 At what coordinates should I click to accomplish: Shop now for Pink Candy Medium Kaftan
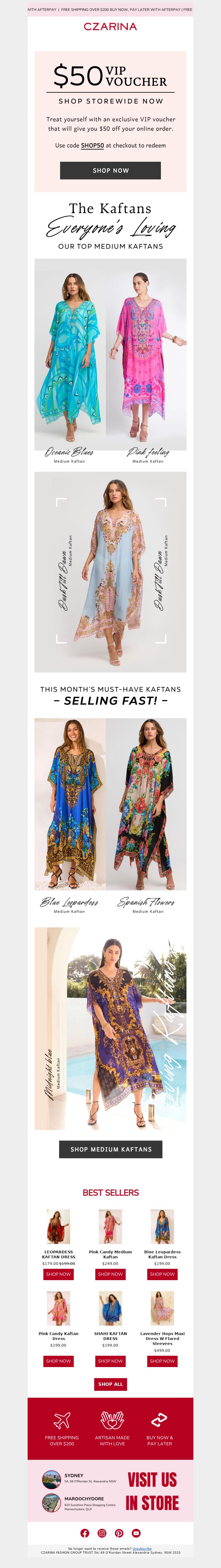click(x=110, y=1273)
